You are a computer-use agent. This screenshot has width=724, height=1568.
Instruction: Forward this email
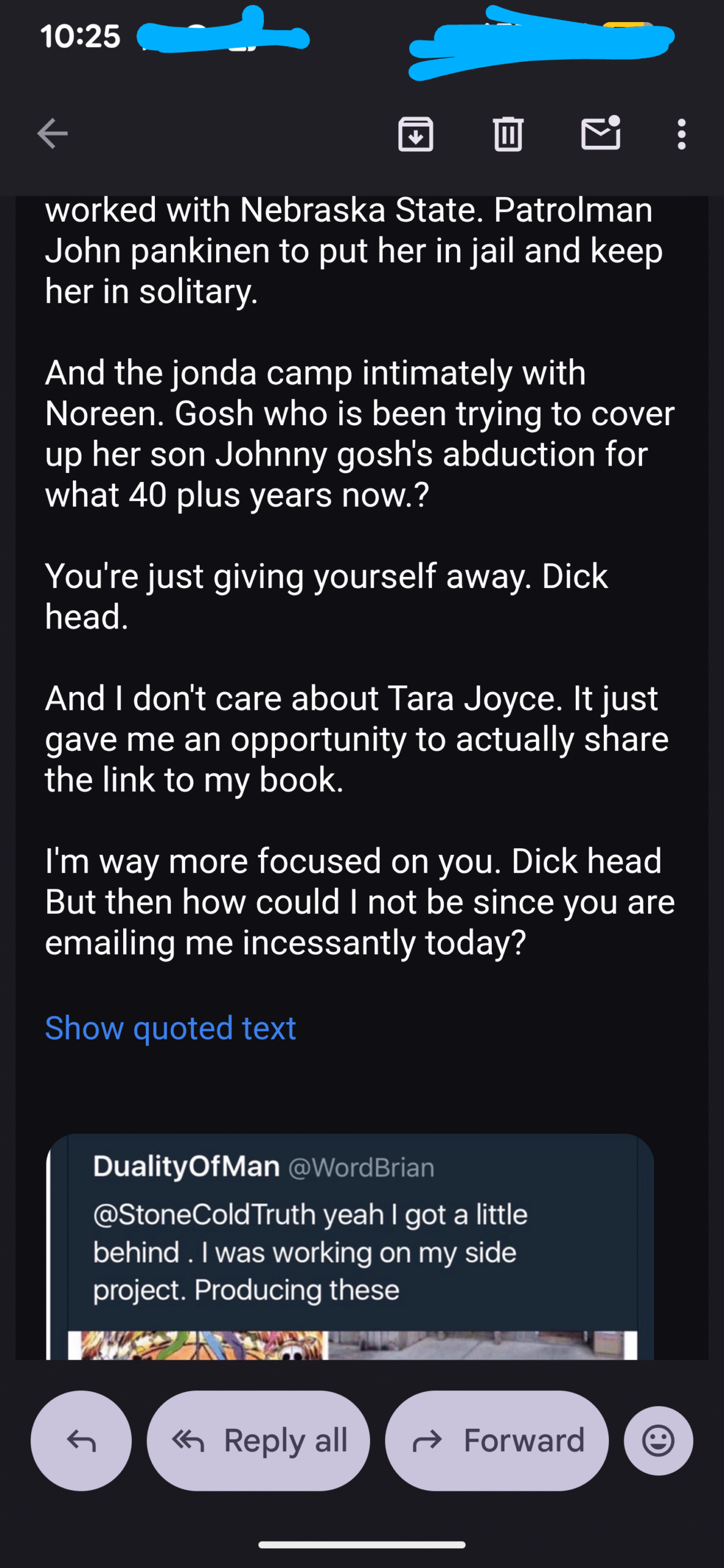tap(497, 1441)
